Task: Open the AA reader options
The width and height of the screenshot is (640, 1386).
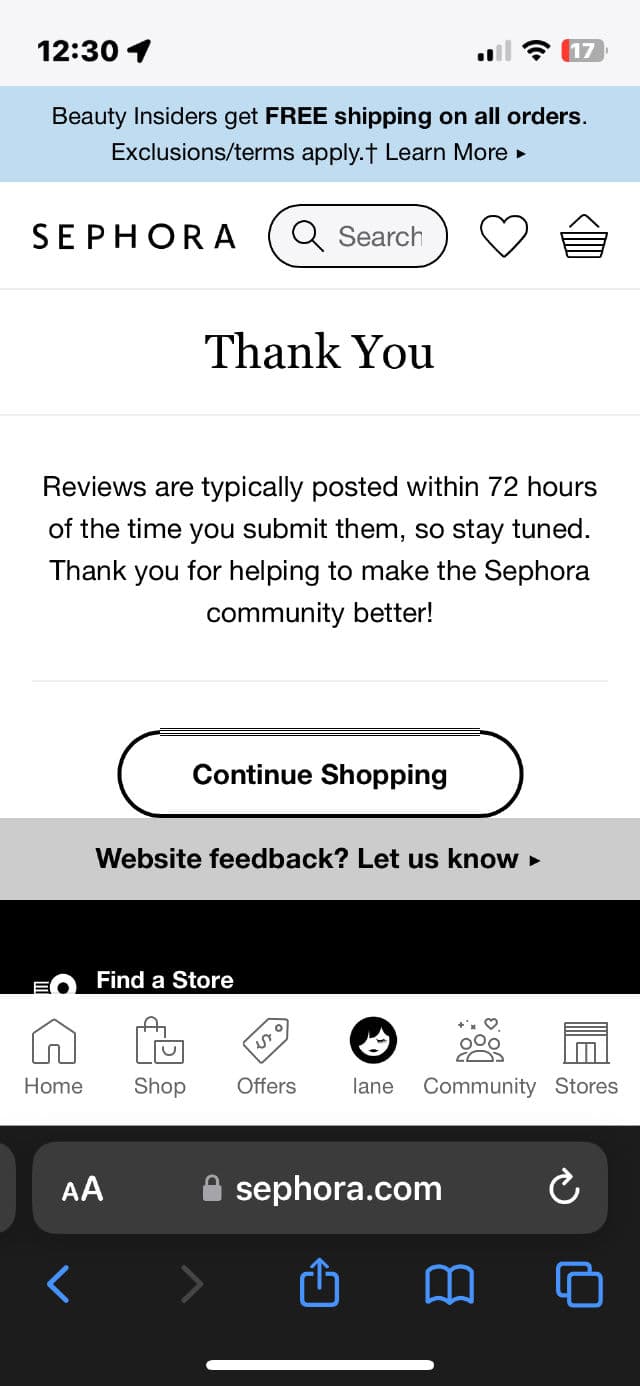Action: pos(82,1188)
